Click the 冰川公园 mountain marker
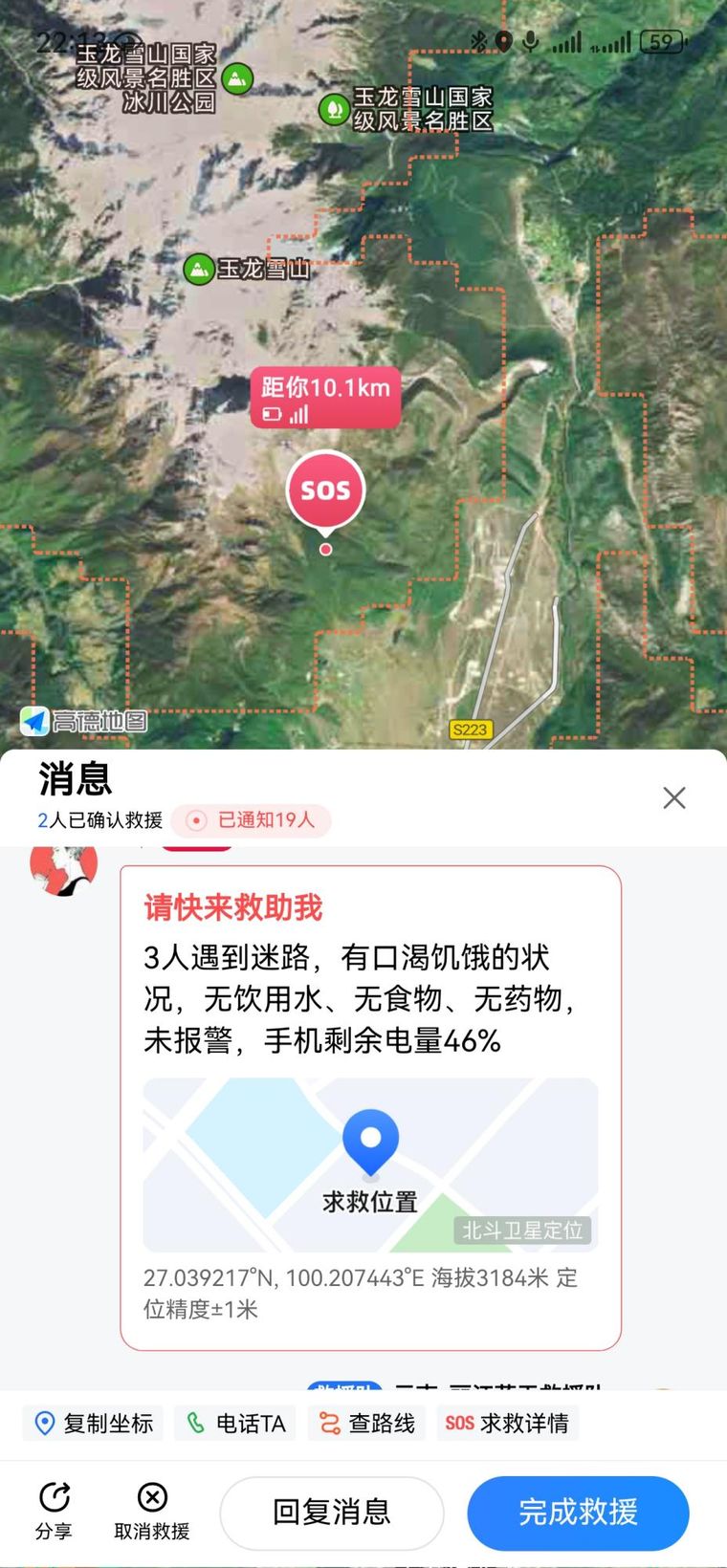 (x=238, y=78)
